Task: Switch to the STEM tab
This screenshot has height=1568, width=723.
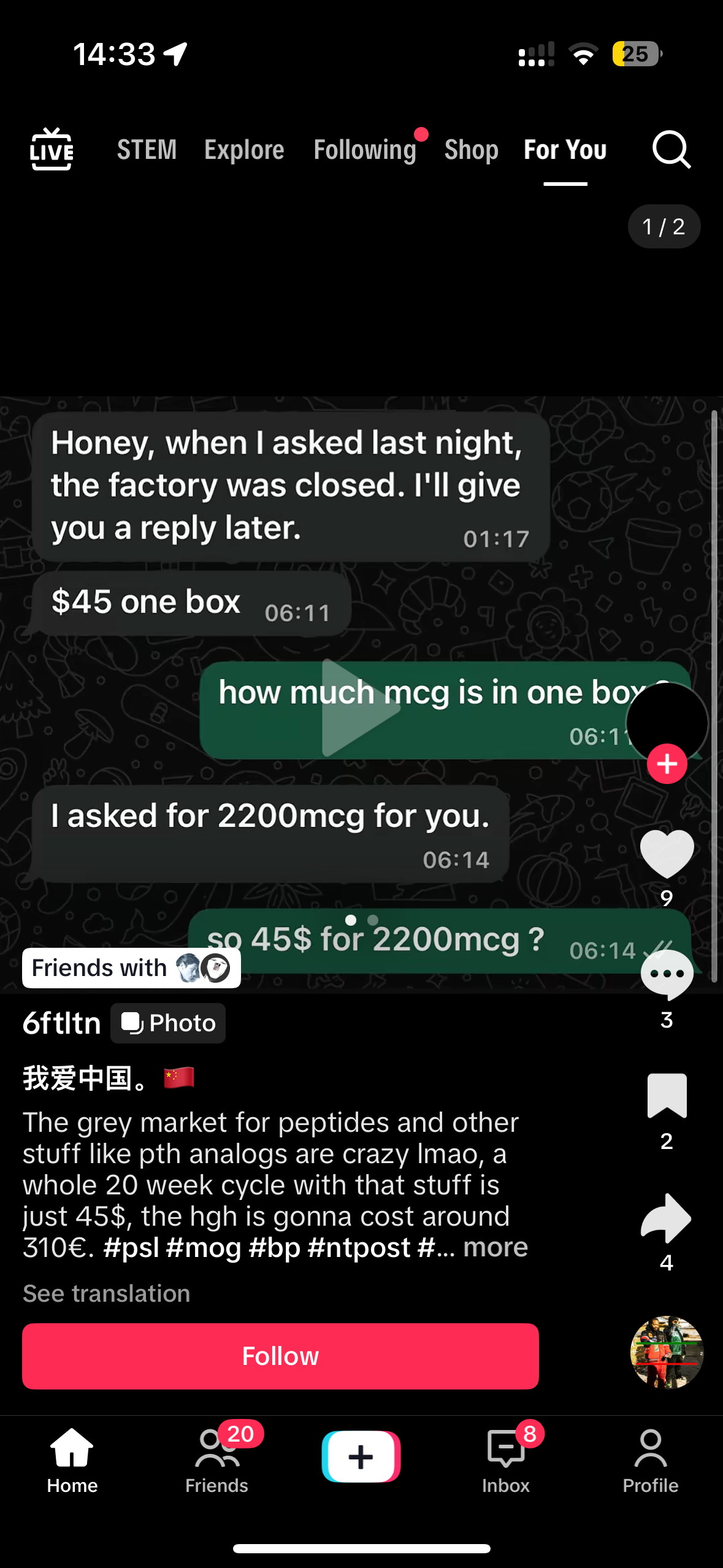Action: click(x=147, y=150)
